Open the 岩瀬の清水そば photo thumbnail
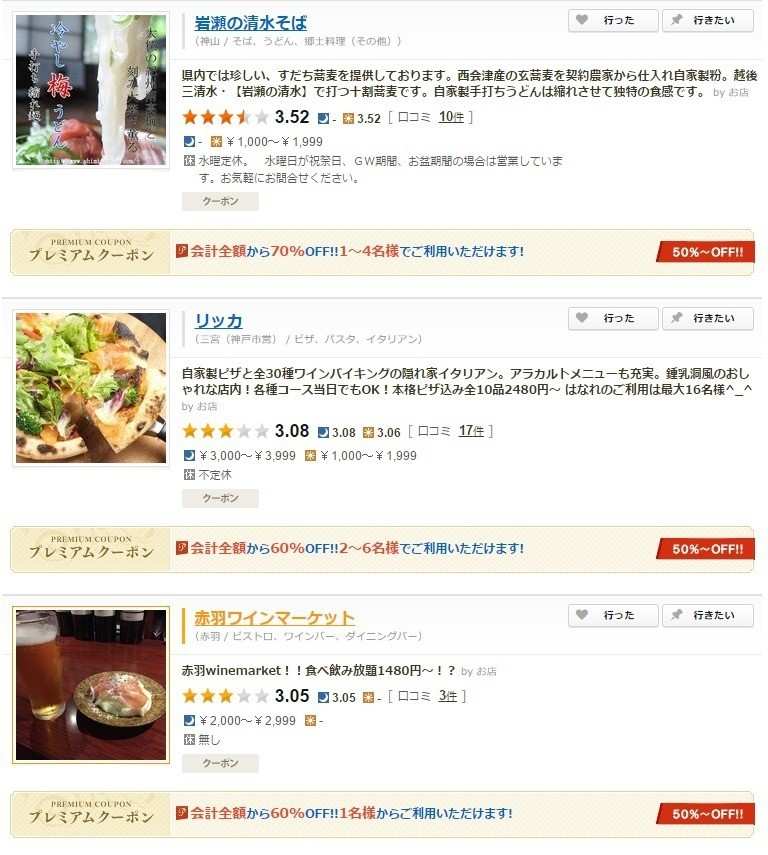The image size is (768, 855). (x=91, y=88)
